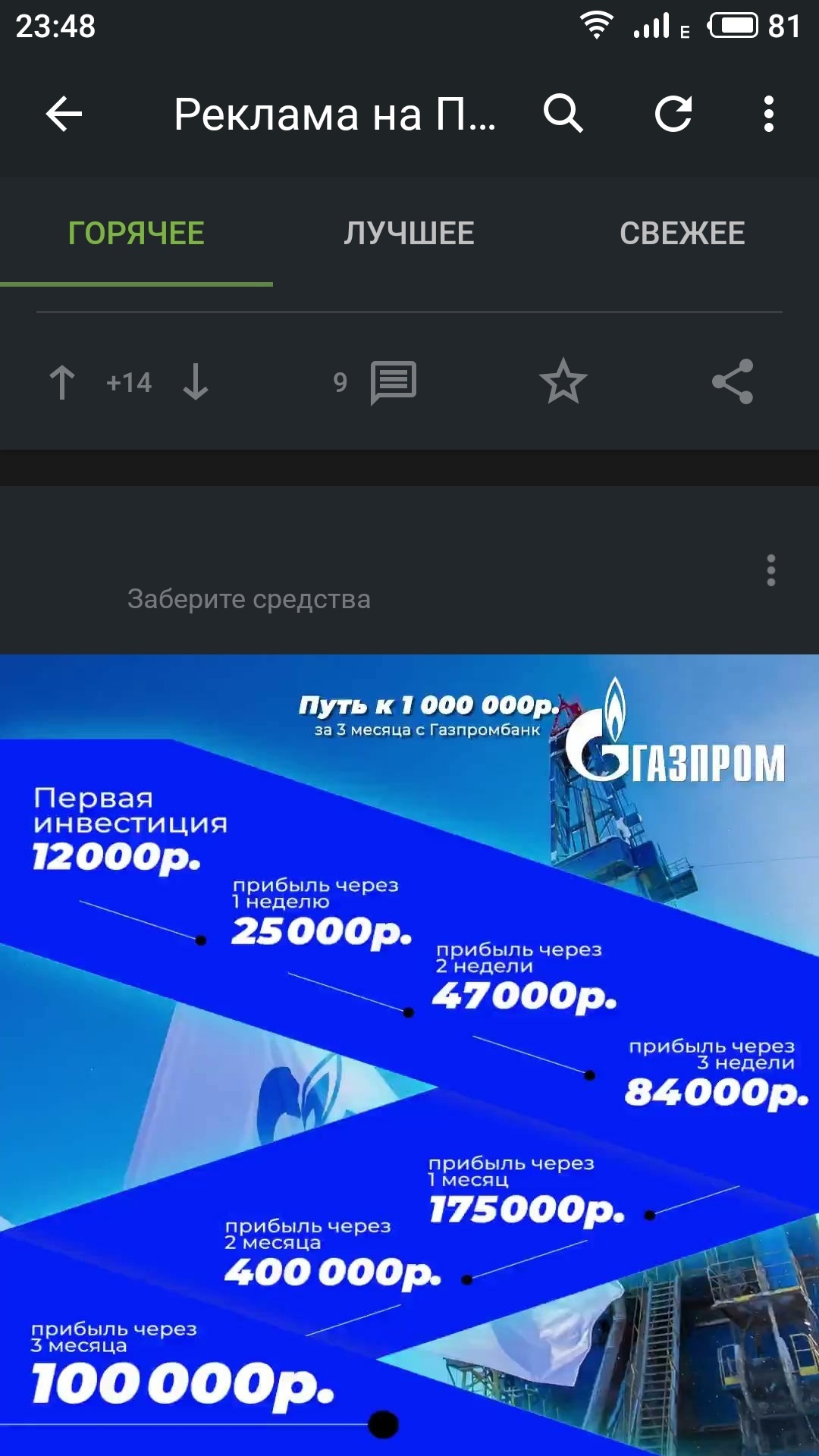This screenshot has height=1456, width=819.
Task: Open the Газпром ad image
Action: [x=409, y=1054]
